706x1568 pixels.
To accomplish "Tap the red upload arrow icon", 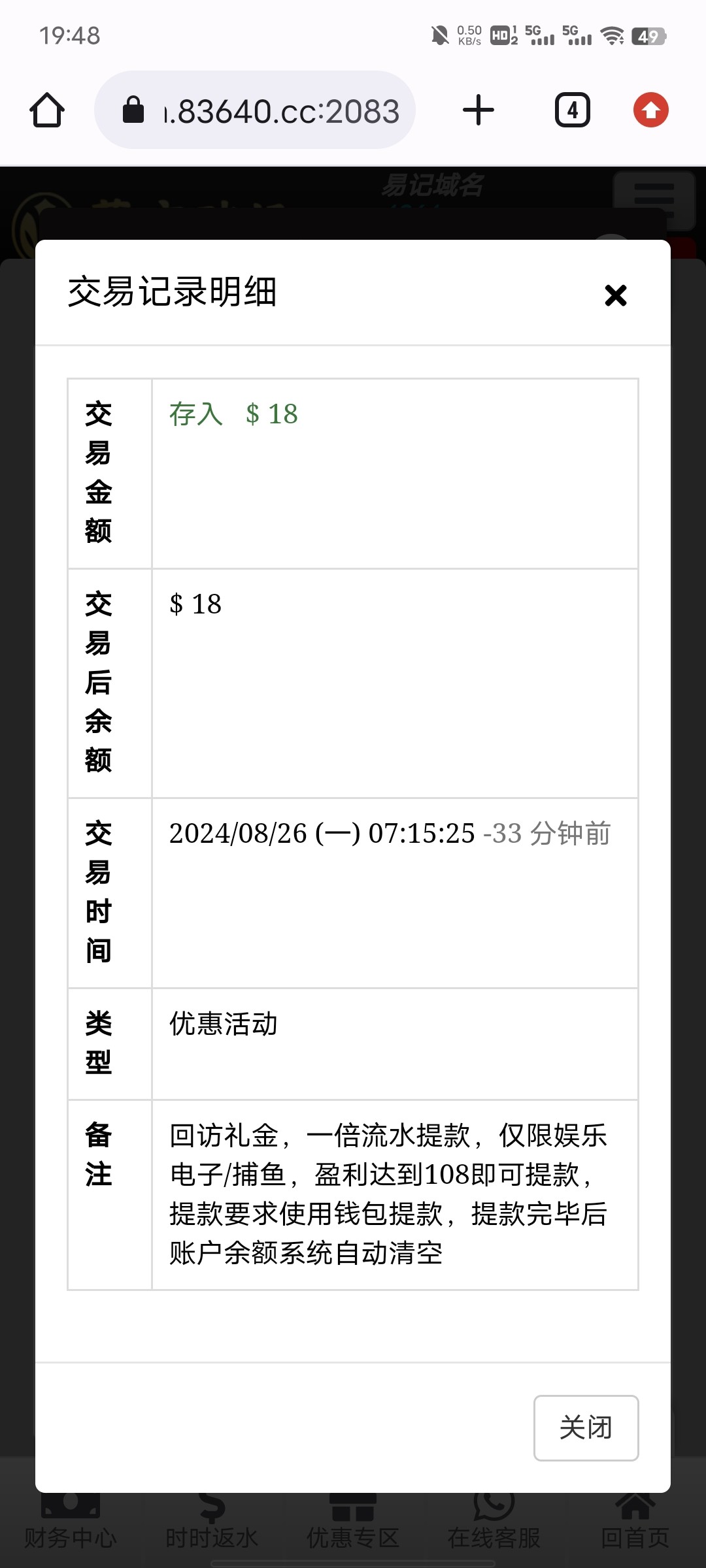I will click(650, 110).
